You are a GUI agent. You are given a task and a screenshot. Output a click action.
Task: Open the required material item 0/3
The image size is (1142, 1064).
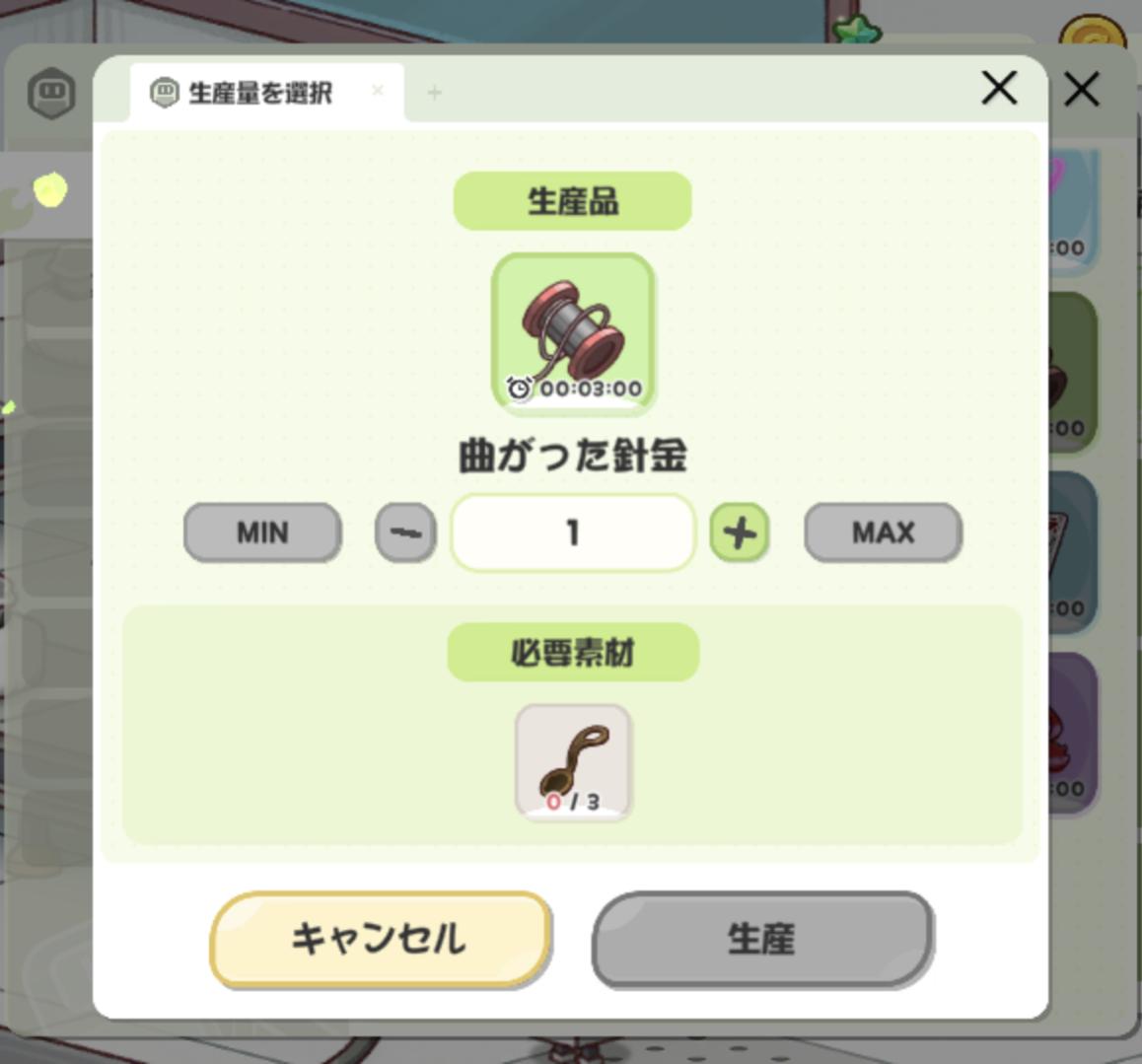[573, 761]
